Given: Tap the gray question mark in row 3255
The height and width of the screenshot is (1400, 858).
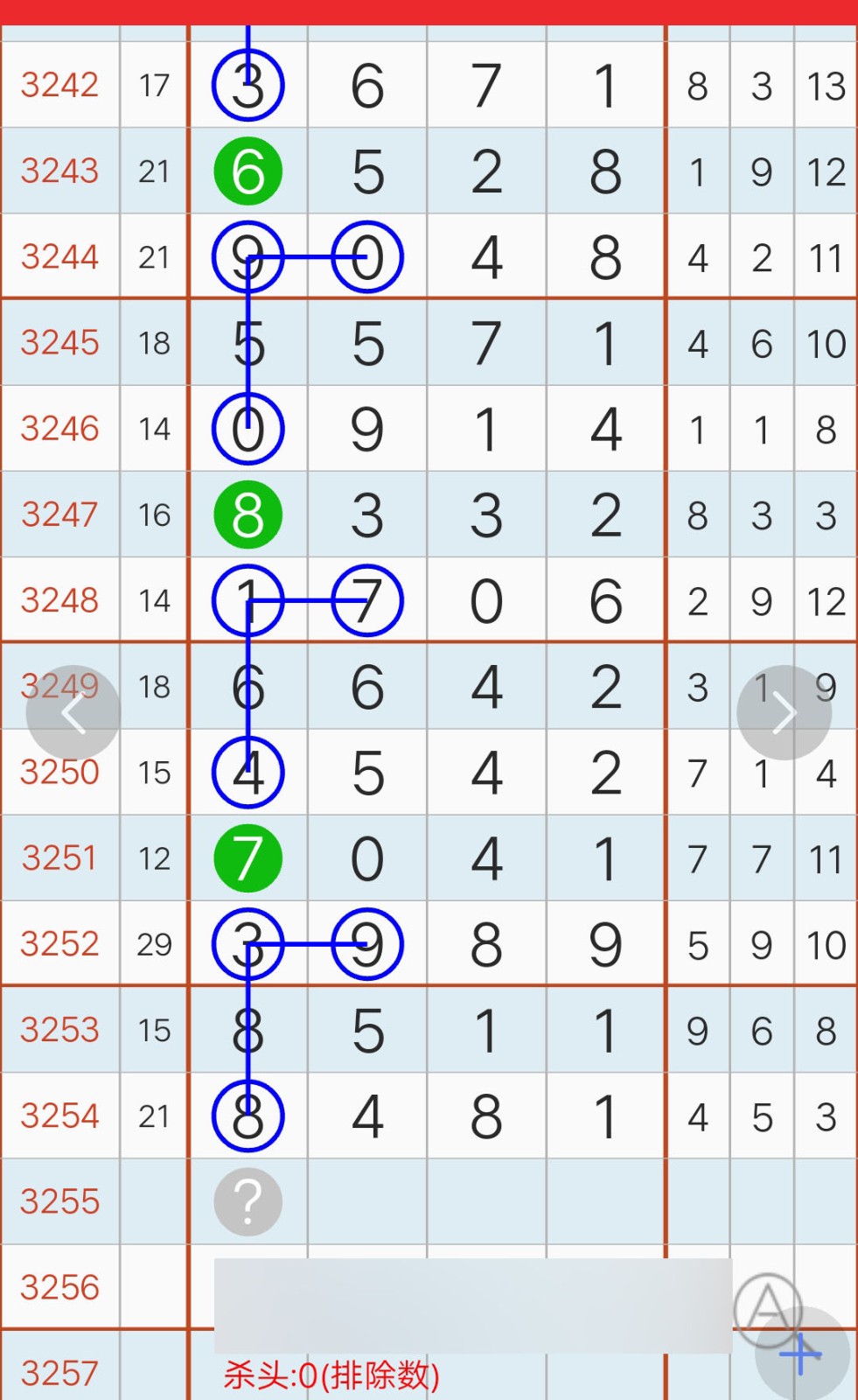Looking at the screenshot, I should [248, 1201].
